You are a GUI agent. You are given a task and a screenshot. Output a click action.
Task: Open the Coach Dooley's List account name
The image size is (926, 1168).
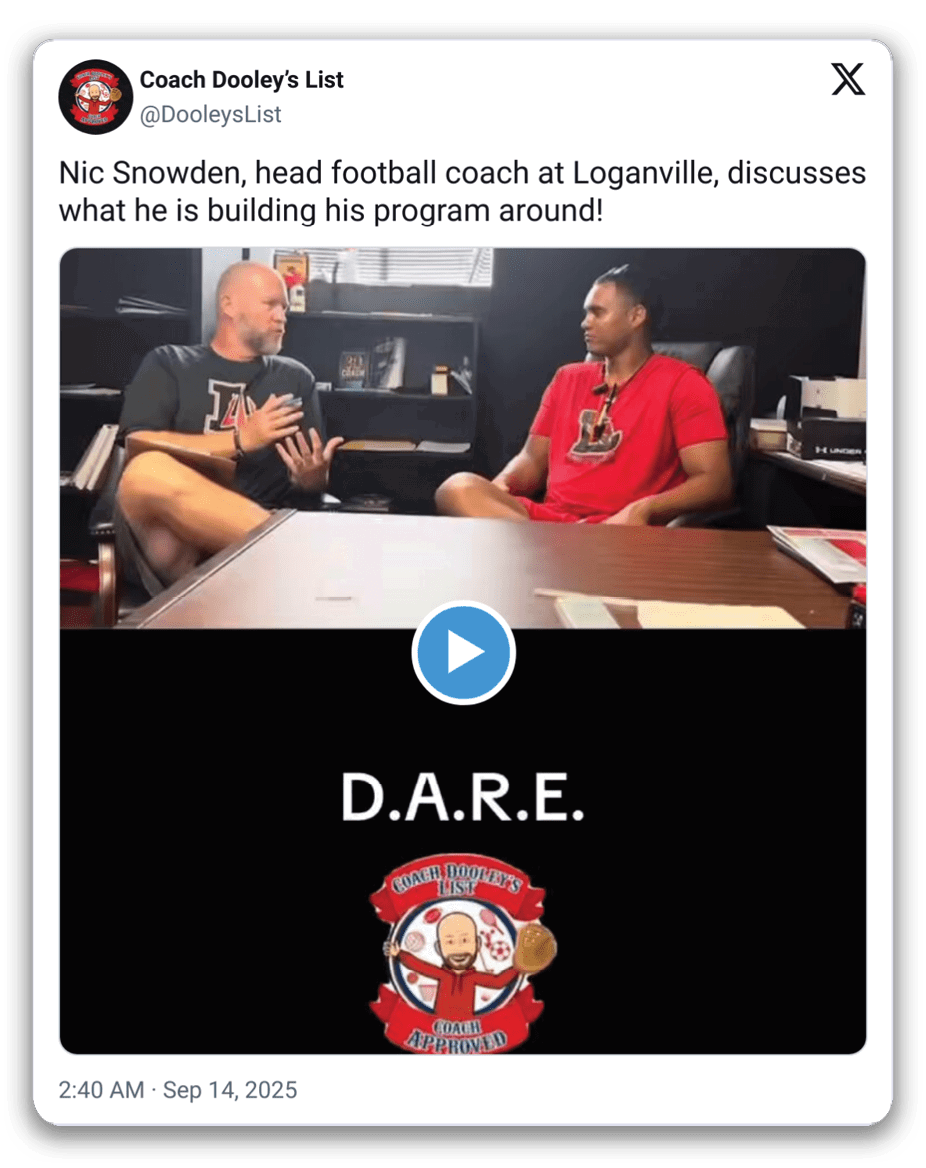pos(241,80)
